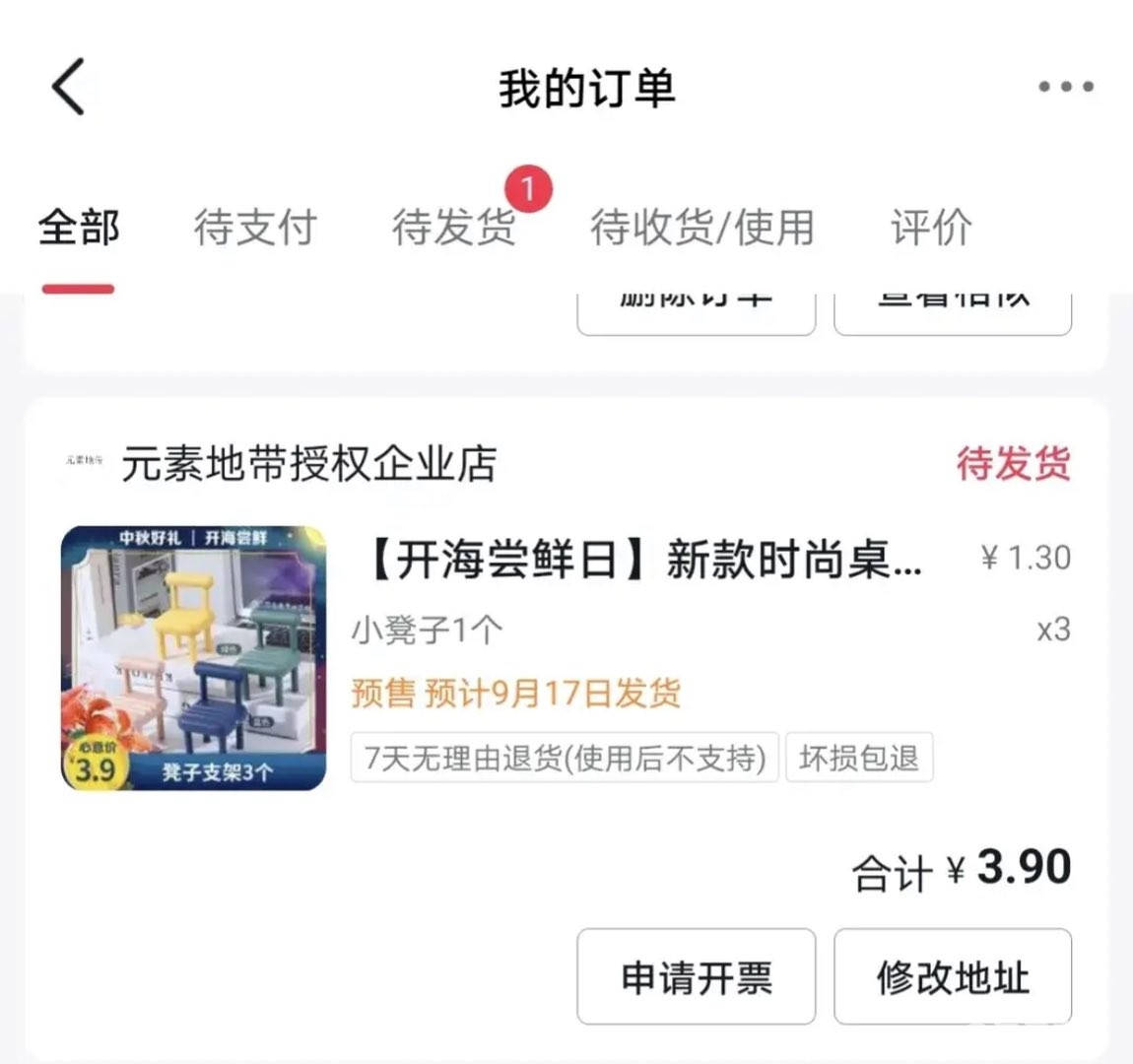Open the 待发货 tab
1133x1064 pixels.
(453, 229)
